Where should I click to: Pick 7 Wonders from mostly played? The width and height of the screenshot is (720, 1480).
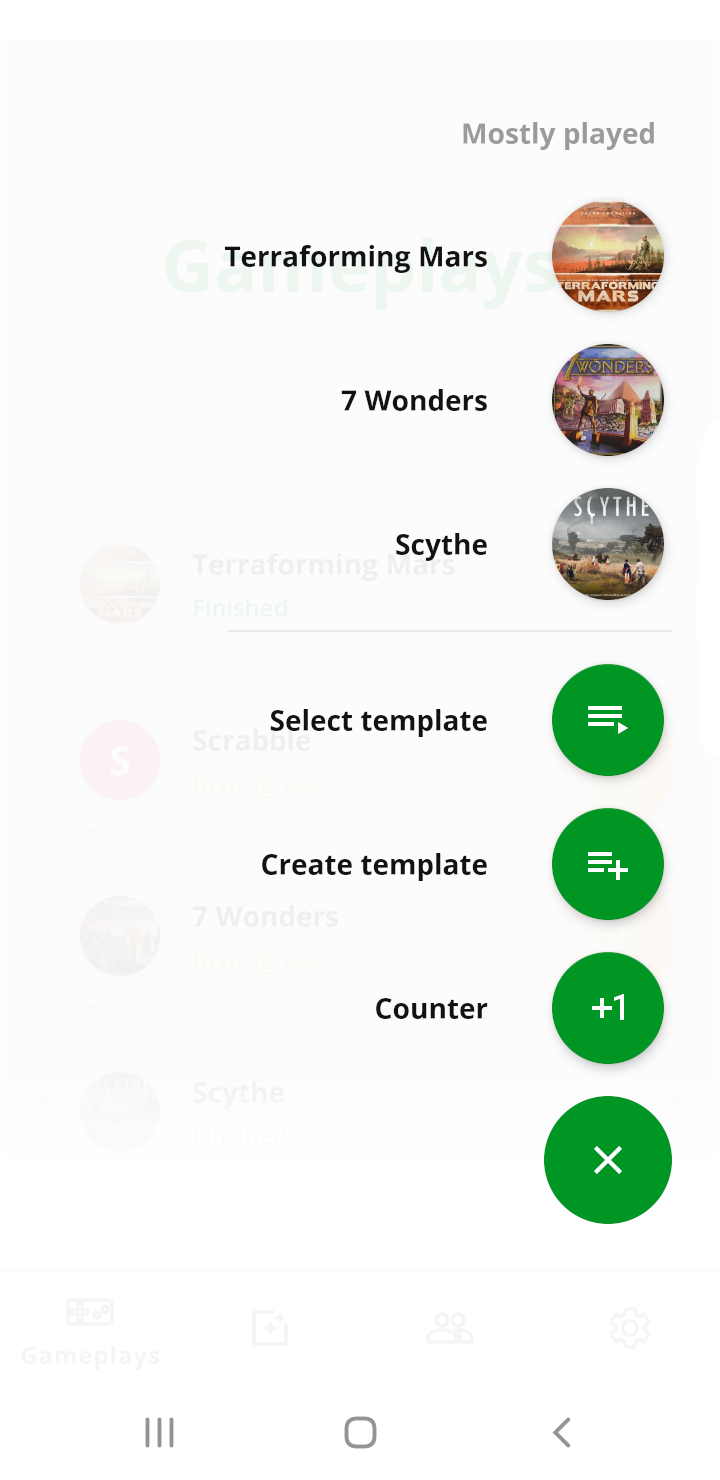(x=414, y=400)
